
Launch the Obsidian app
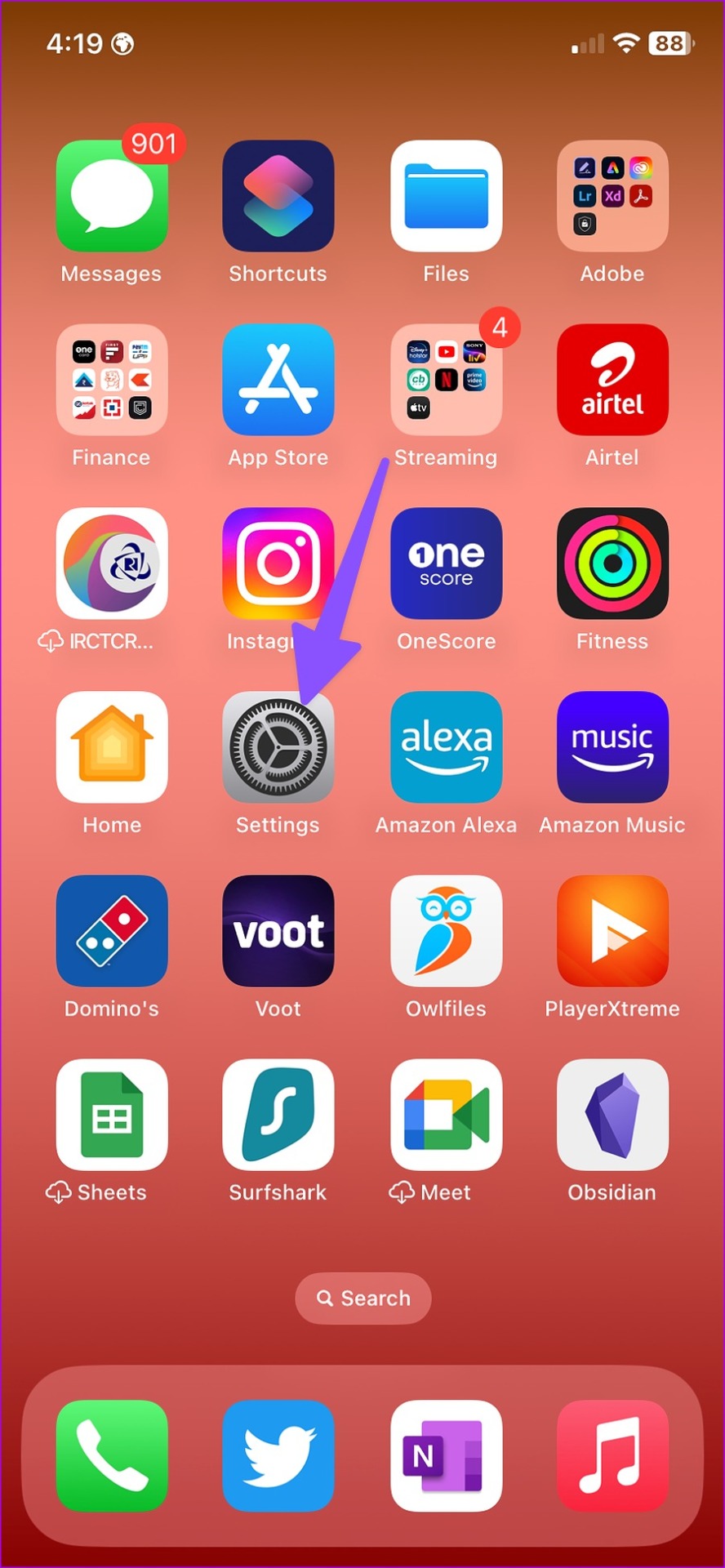[x=612, y=1115]
